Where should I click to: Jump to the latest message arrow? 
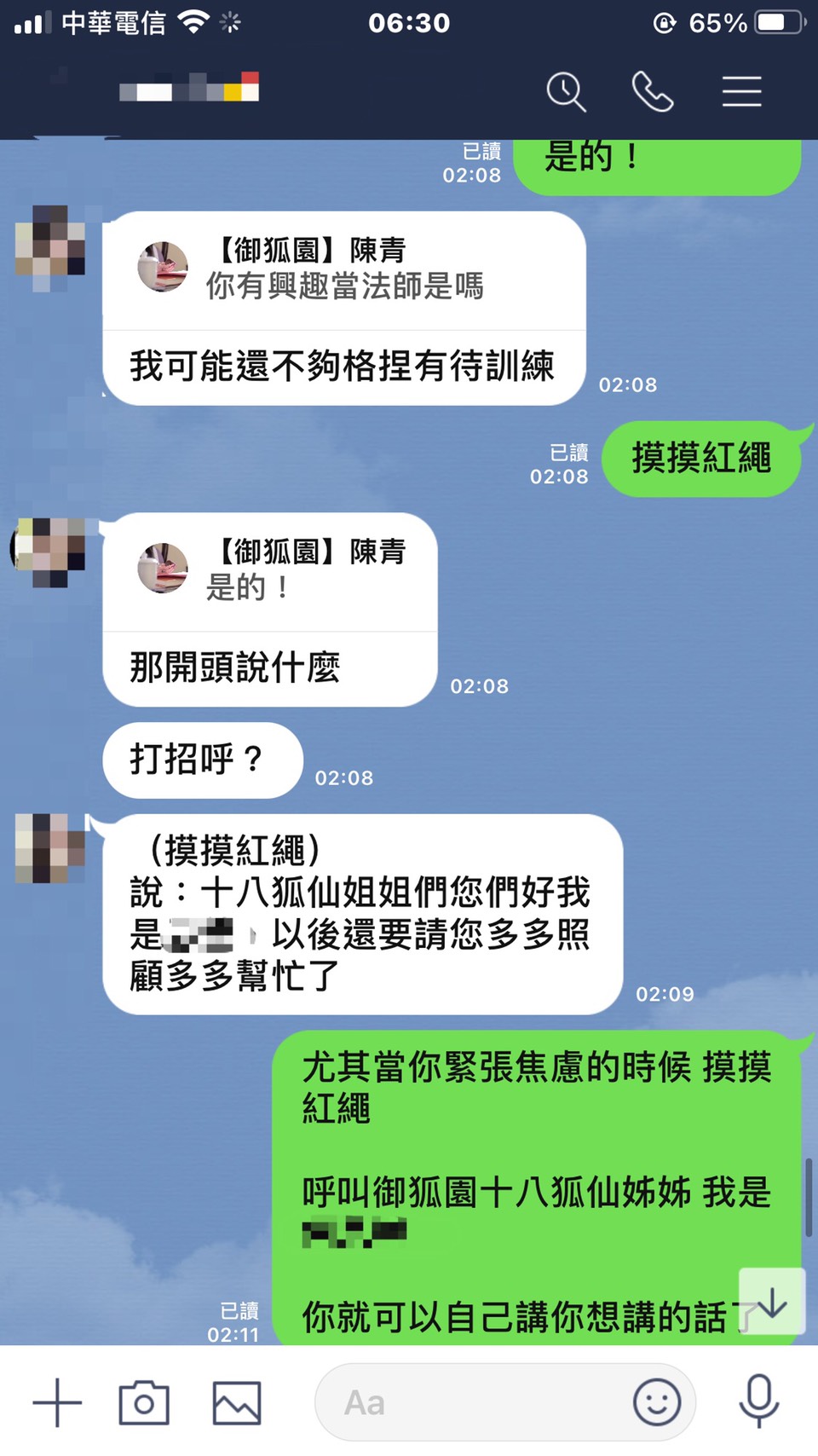coord(771,1302)
